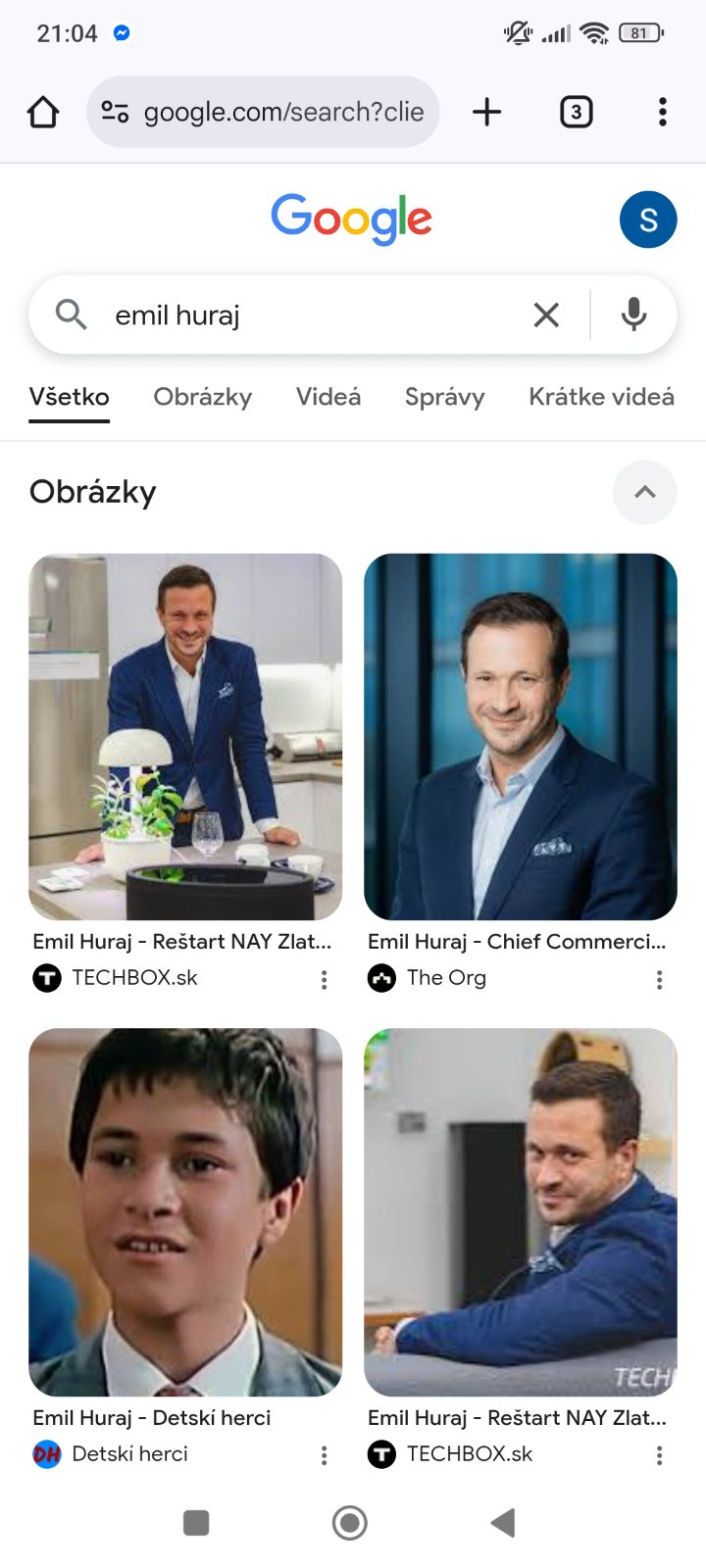Collapse the Obrázky section
The width and height of the screenshot is (706, 1568).
[644, 492]
